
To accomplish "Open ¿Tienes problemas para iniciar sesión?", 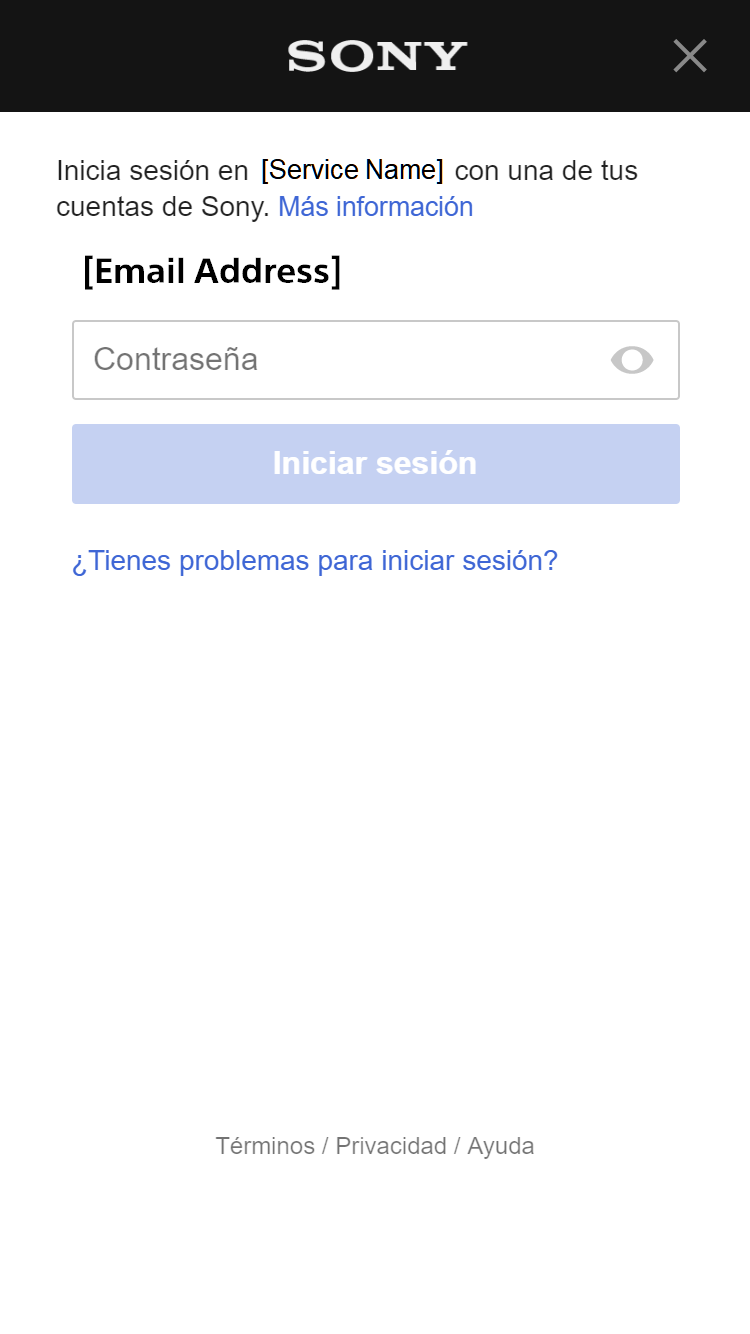I will coord(314,561).
